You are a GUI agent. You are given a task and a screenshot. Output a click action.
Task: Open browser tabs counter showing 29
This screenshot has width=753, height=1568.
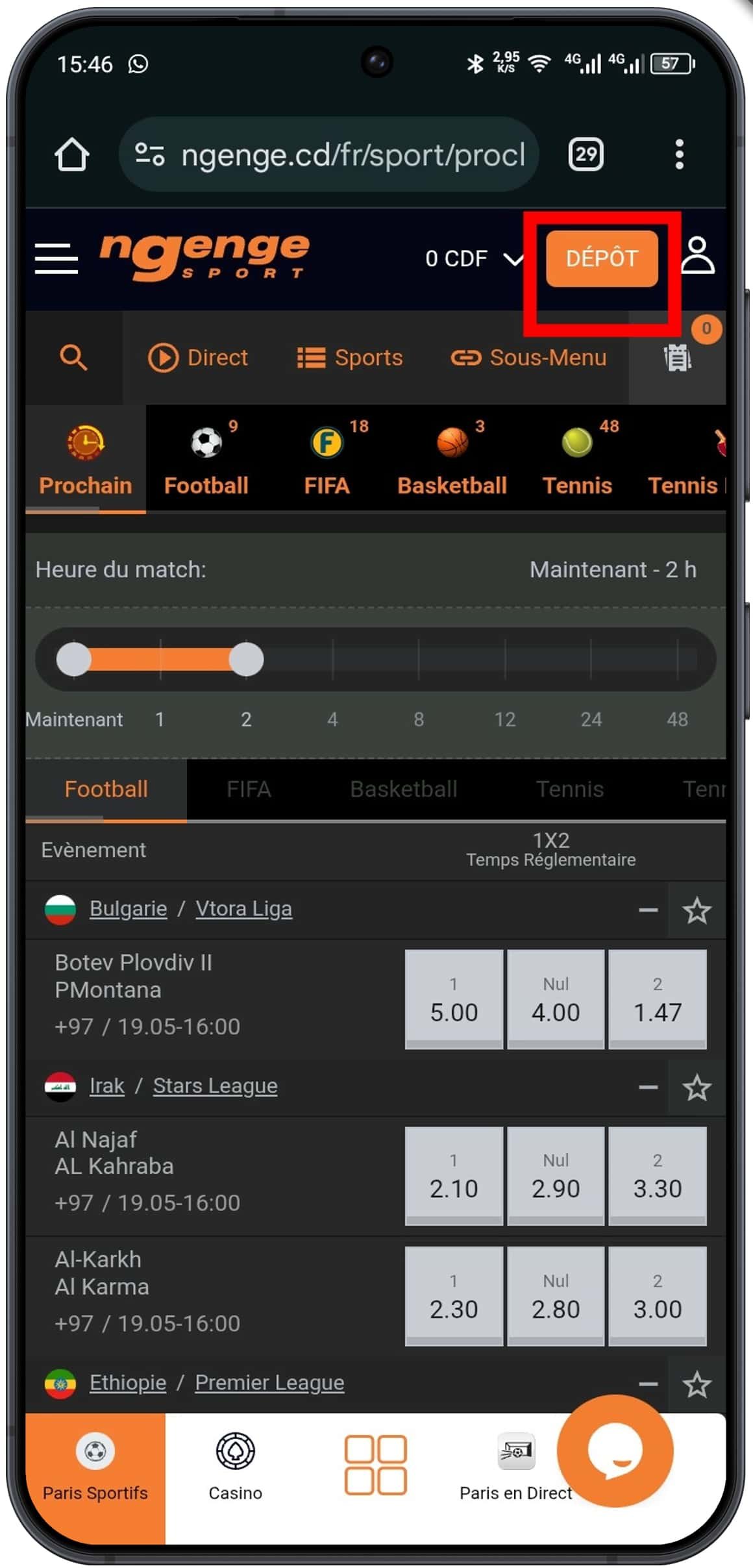[586, 155]
